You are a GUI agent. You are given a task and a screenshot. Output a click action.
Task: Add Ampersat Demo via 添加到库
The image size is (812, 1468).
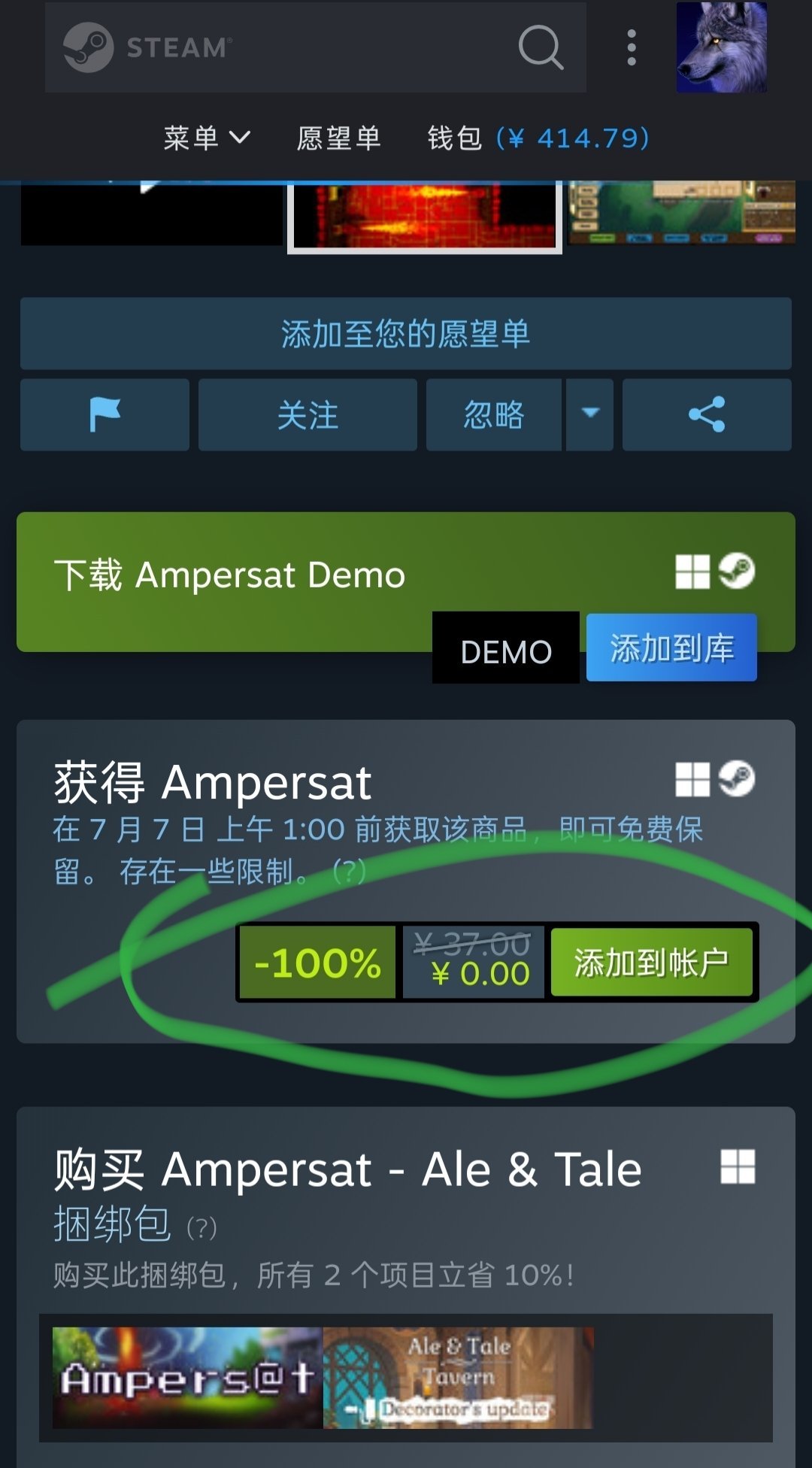[x=671, y=648]
